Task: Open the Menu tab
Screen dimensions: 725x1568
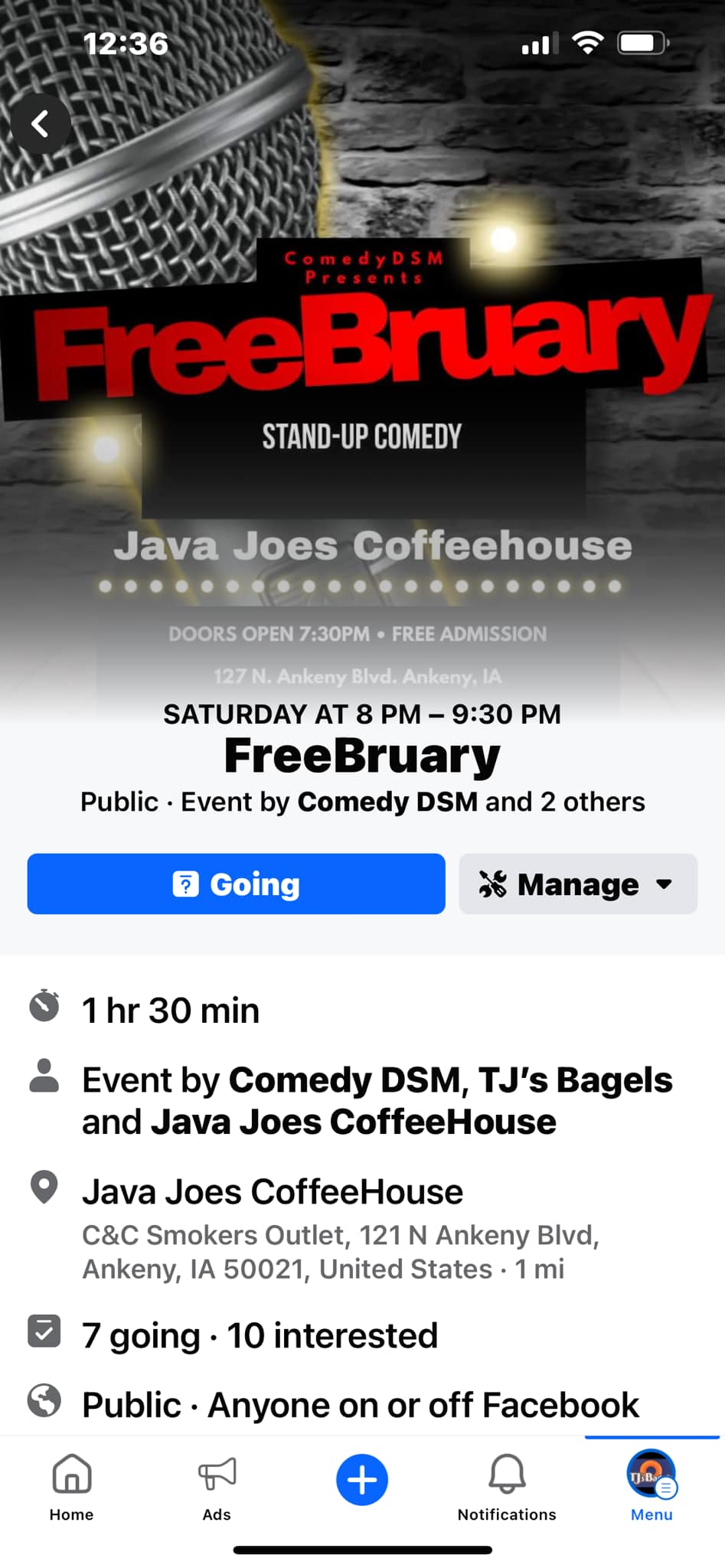Action: (x=652, y=1485)
